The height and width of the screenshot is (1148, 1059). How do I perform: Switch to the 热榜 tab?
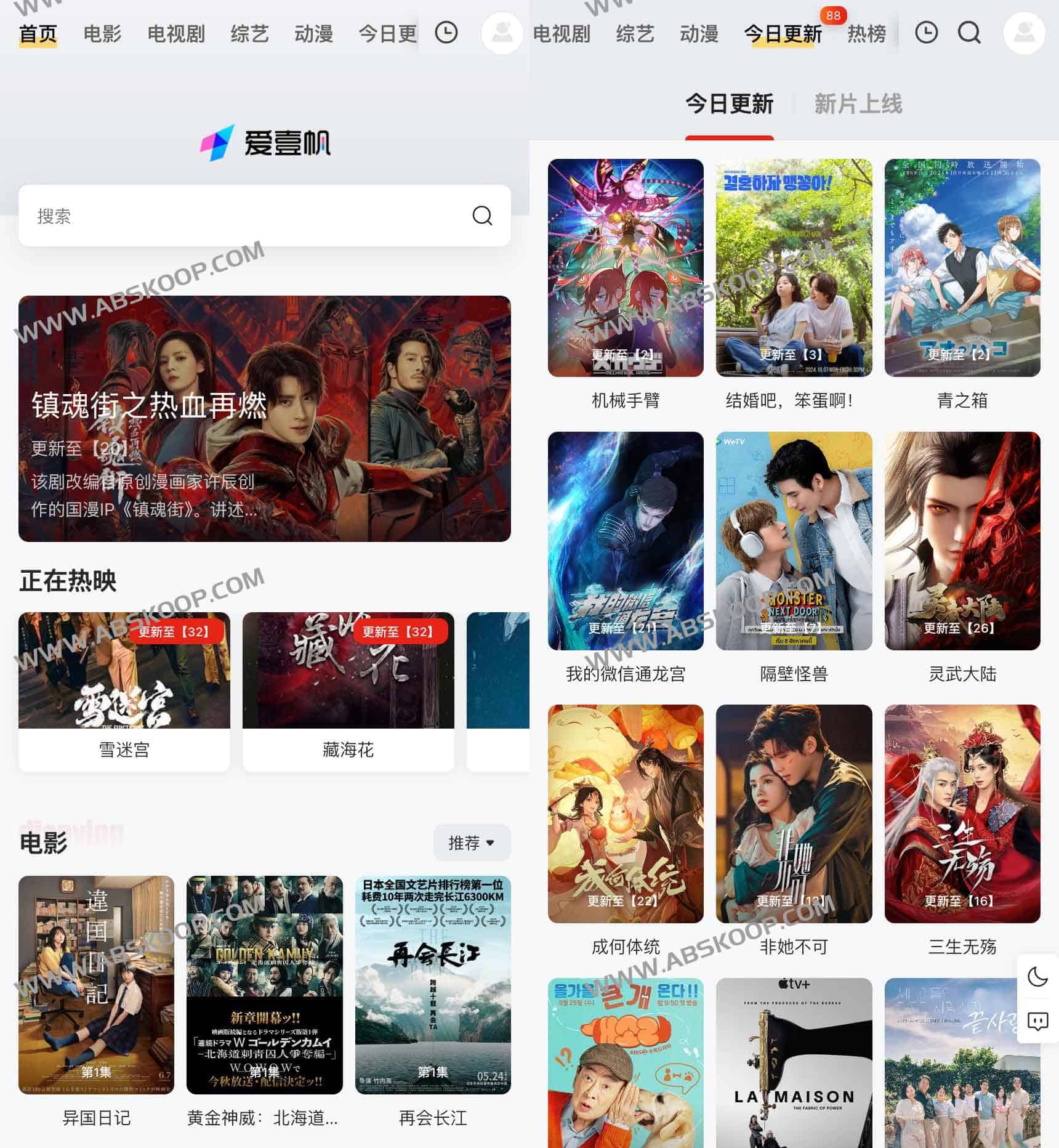[866, 33]
